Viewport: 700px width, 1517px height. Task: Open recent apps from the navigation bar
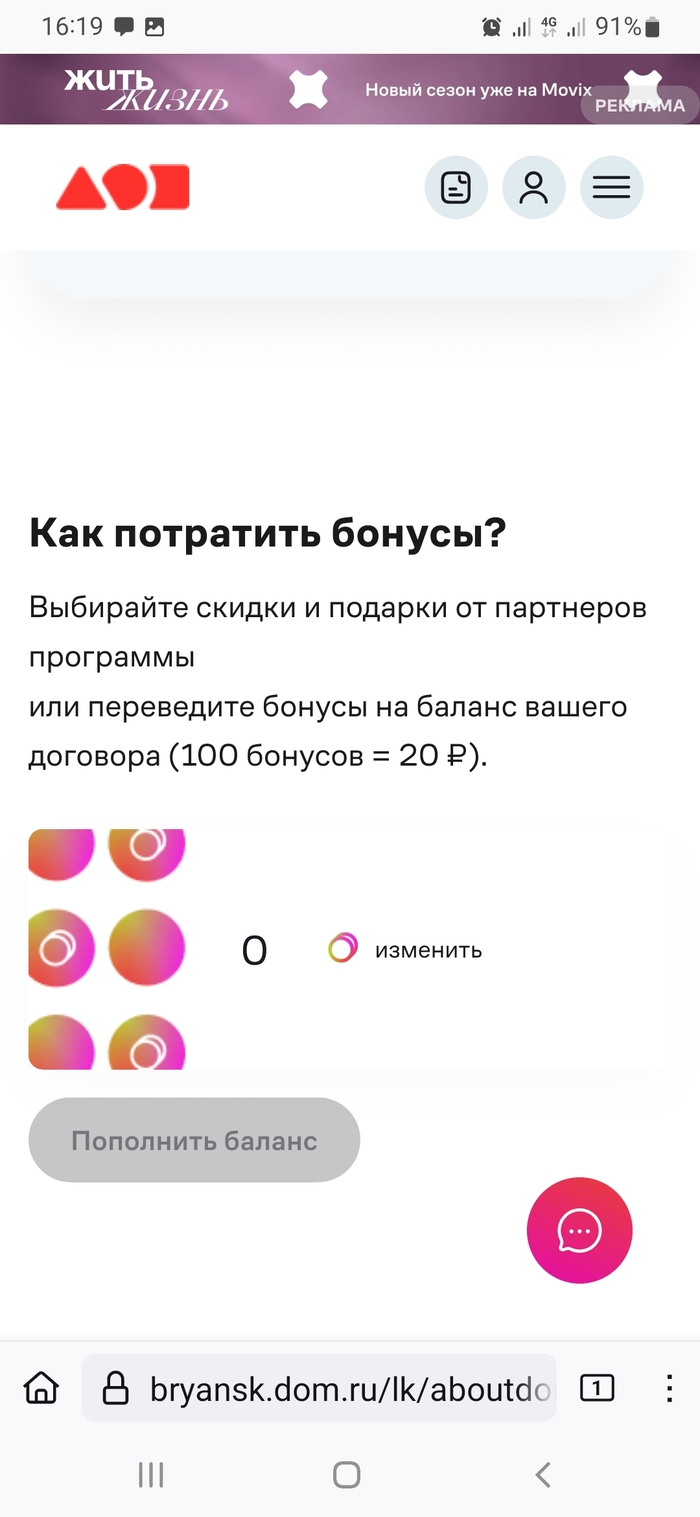[x=151, y=1474]
